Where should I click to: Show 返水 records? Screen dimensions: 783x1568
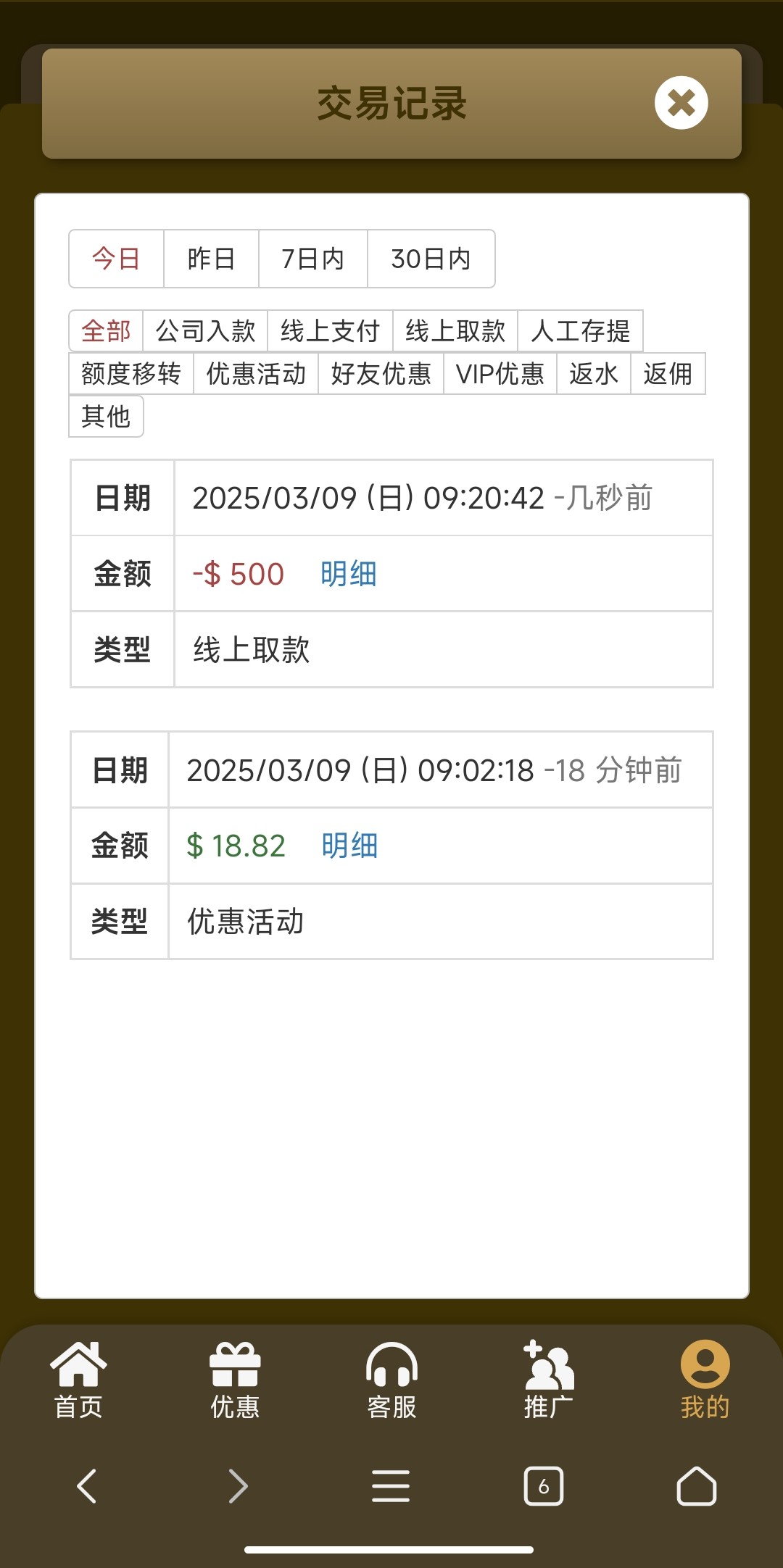pyautogui.click(x=593, y=374)
